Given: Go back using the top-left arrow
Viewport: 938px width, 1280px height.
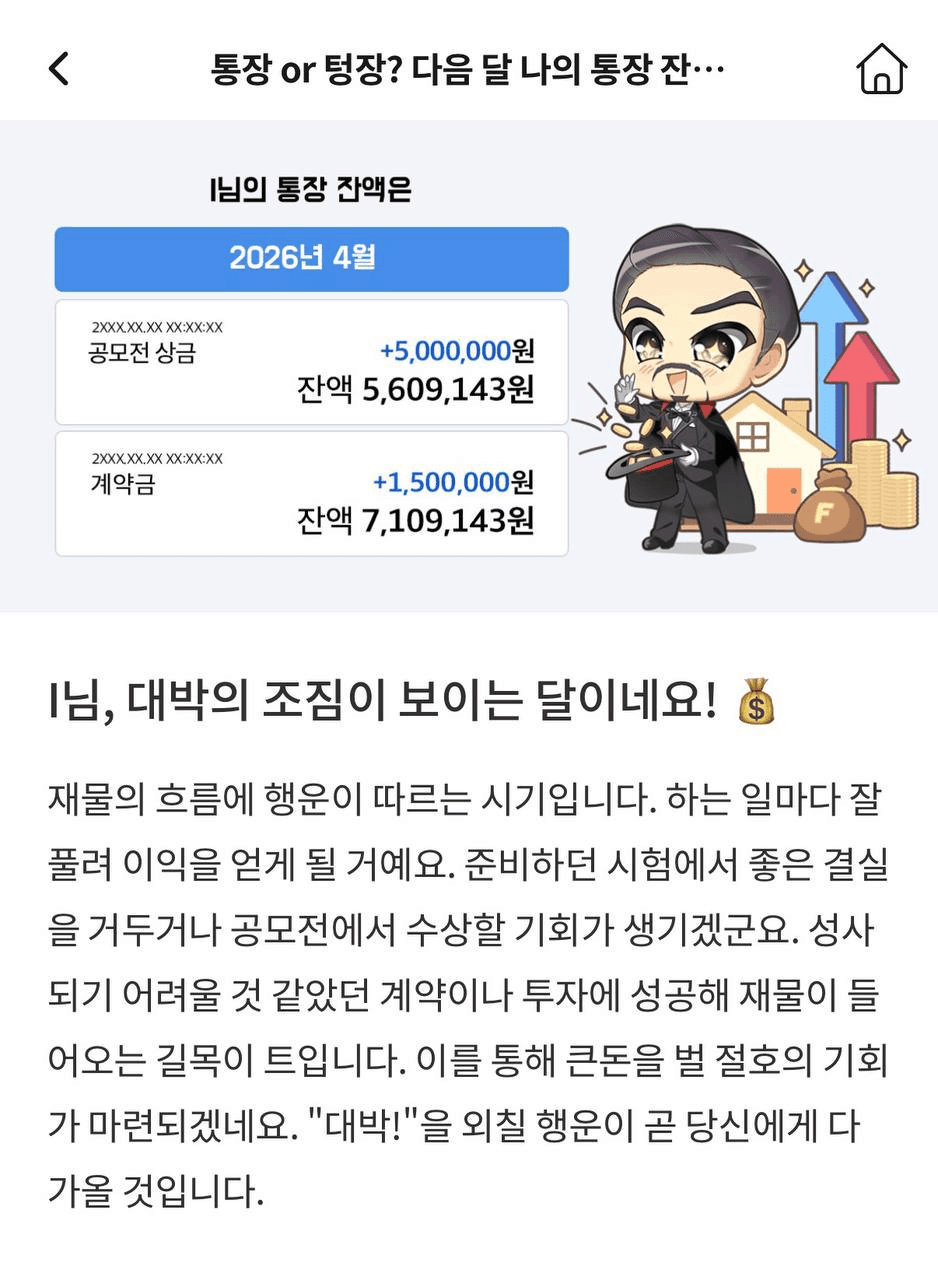Looking at the screenshot, I should pyautogui.click(x=60, y=69).
